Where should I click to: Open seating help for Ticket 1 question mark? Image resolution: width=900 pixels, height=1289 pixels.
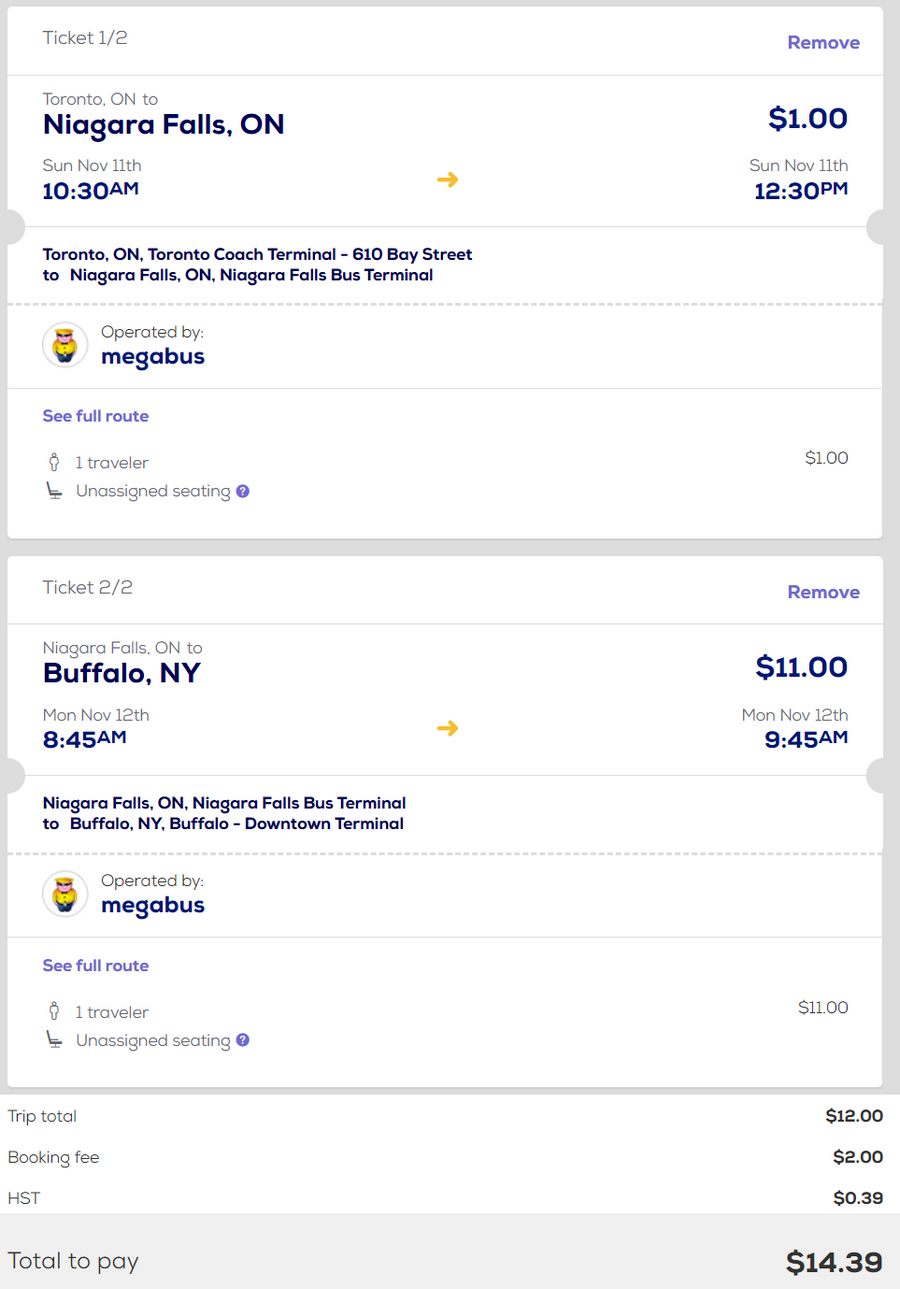tap(243, 491)
